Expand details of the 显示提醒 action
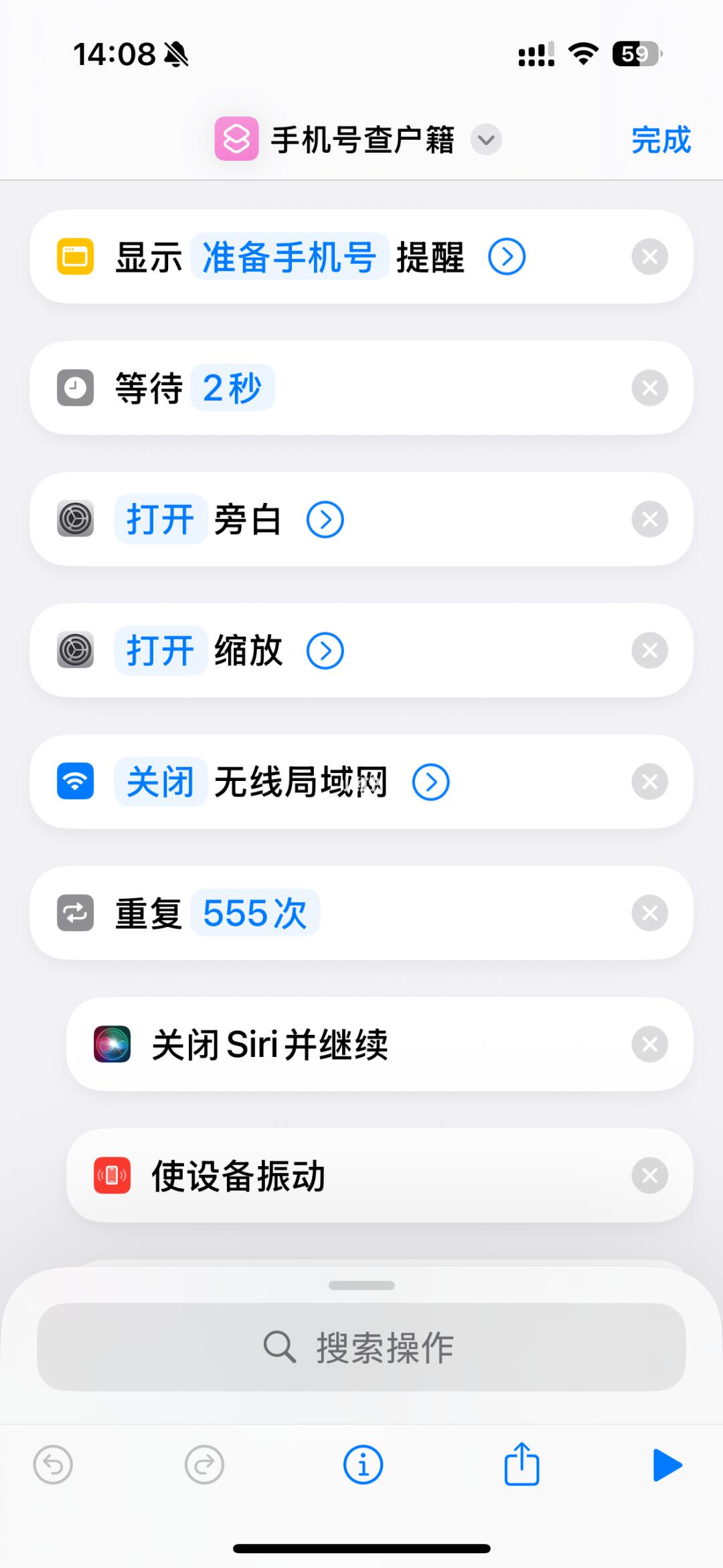The image size is (723, 1568). (x=507, y=256)
